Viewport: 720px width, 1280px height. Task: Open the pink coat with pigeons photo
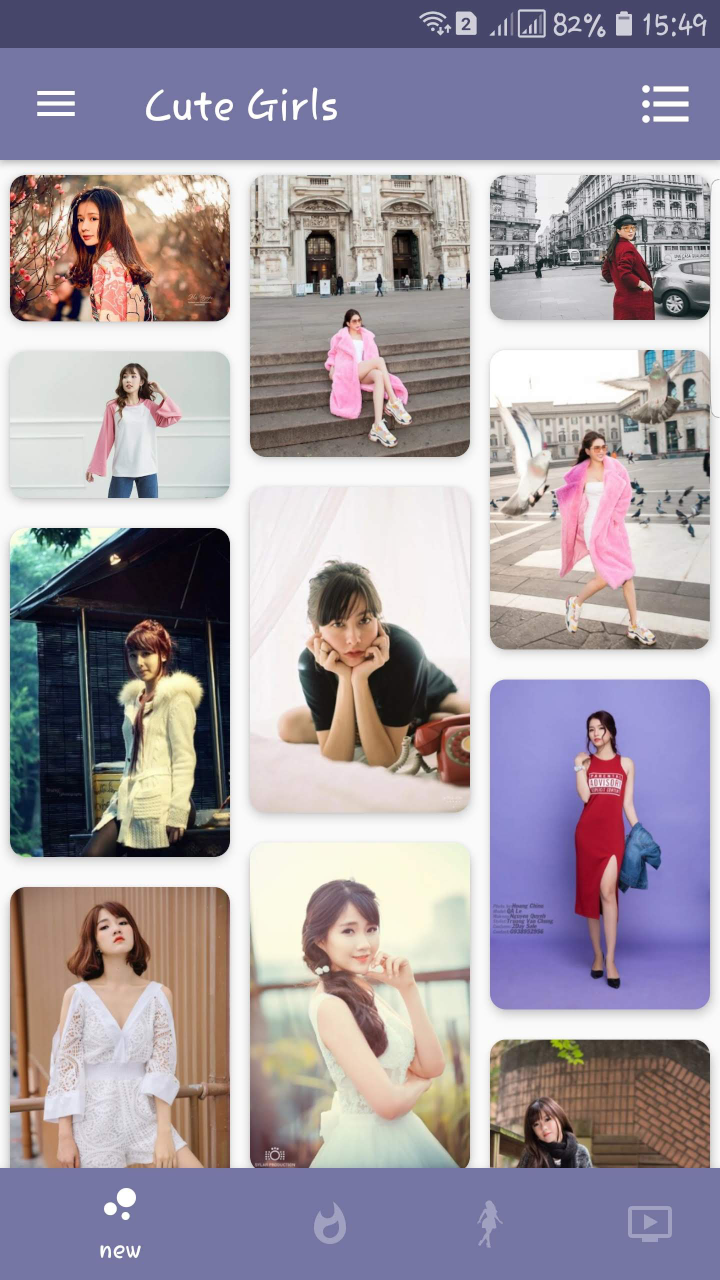tap(599, 498)
